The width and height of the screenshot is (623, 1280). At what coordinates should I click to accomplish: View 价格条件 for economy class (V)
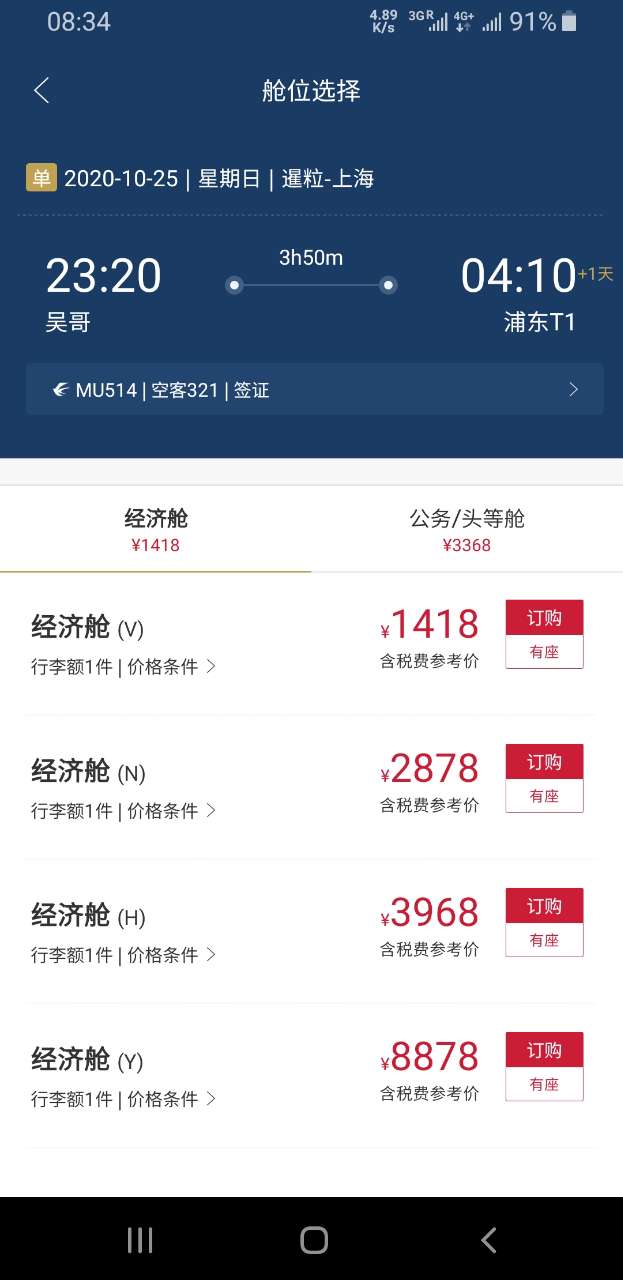tap(170, 667)
